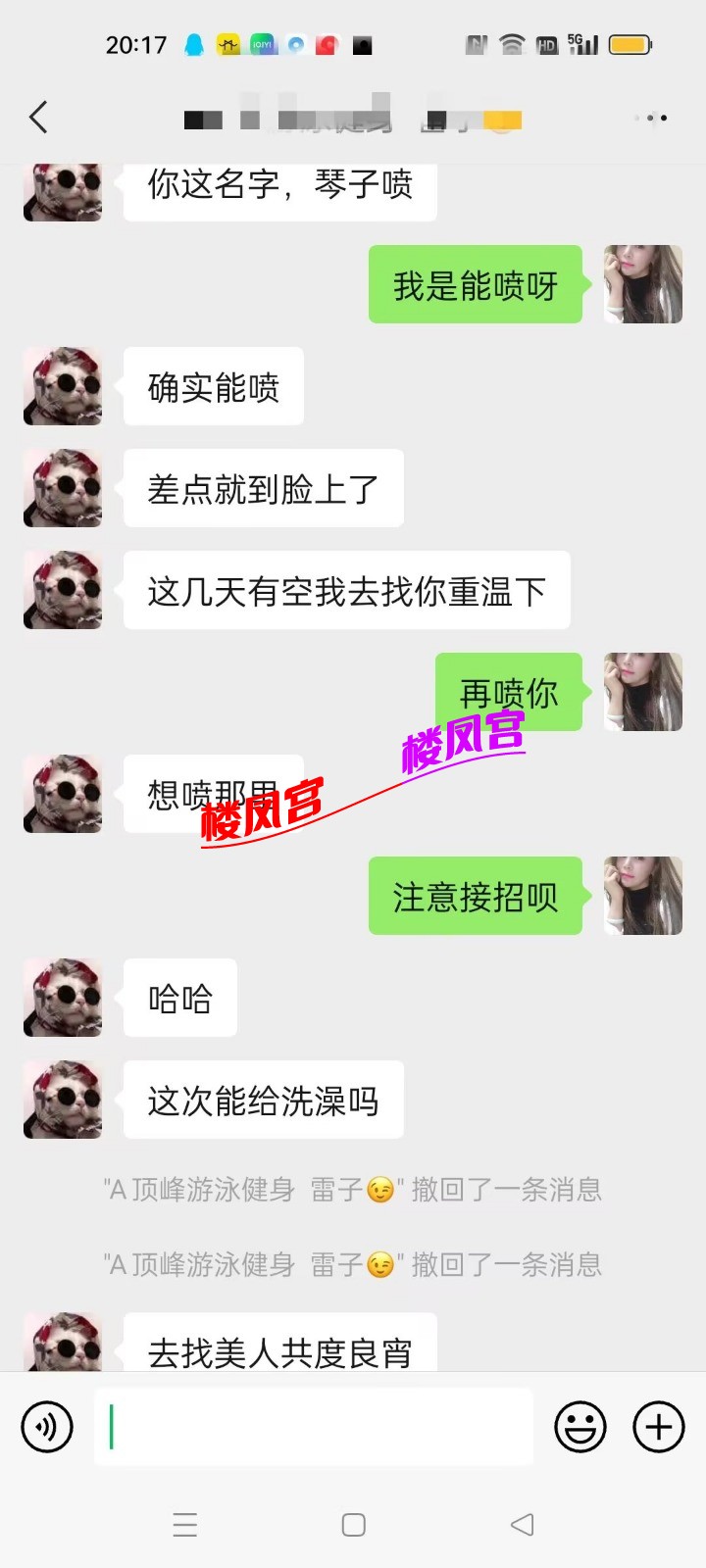Tap system back navigation button
Viewport: 706px width, 1568px height.
point(523,1525)
